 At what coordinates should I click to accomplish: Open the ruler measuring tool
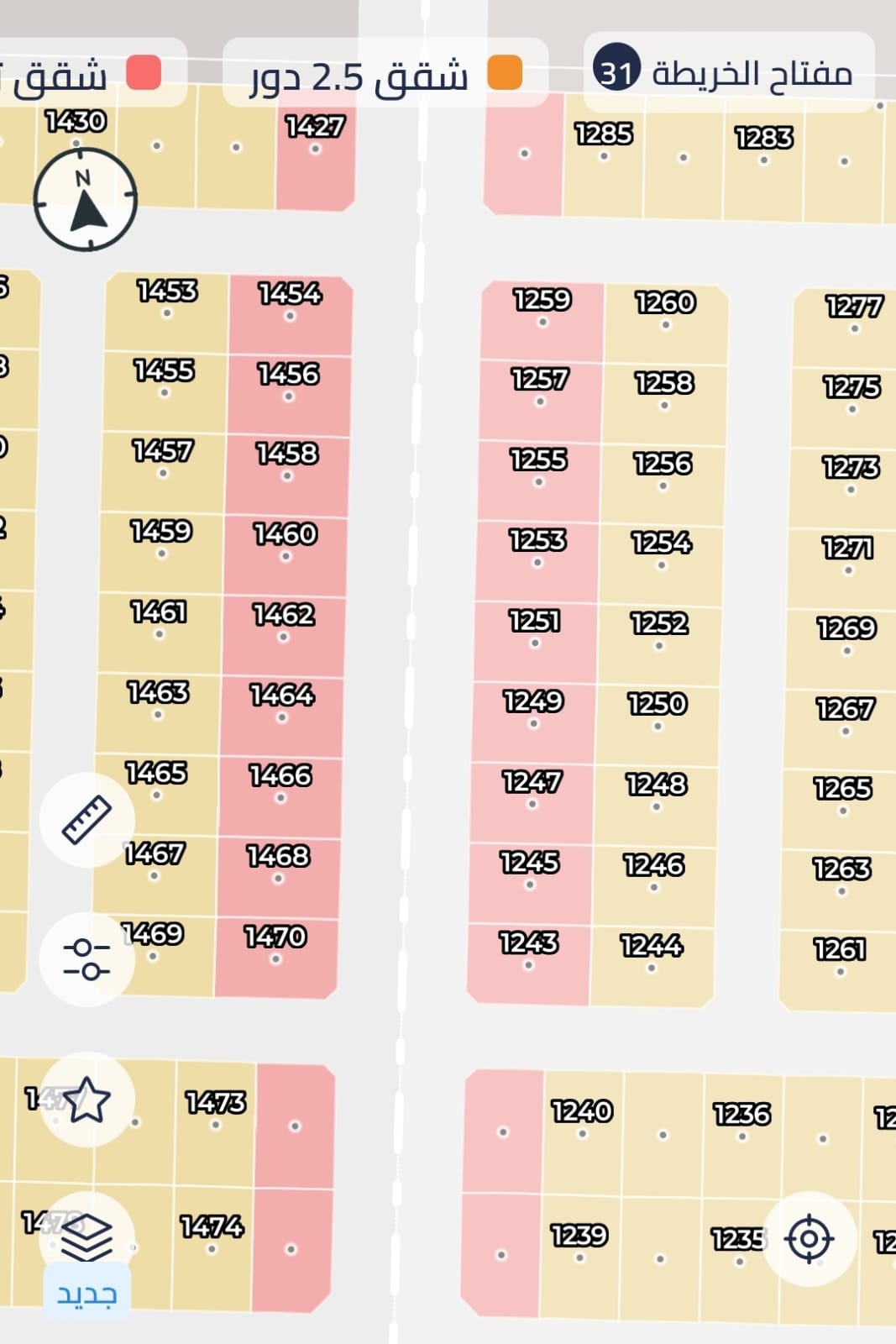point(86,820)
